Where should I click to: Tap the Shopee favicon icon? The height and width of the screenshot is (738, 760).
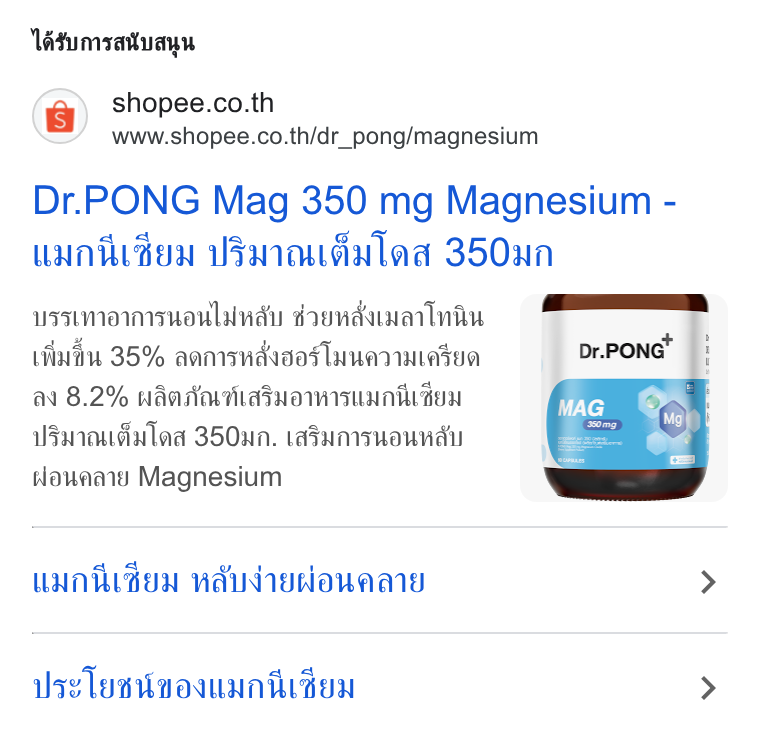[x=60, y=116]
